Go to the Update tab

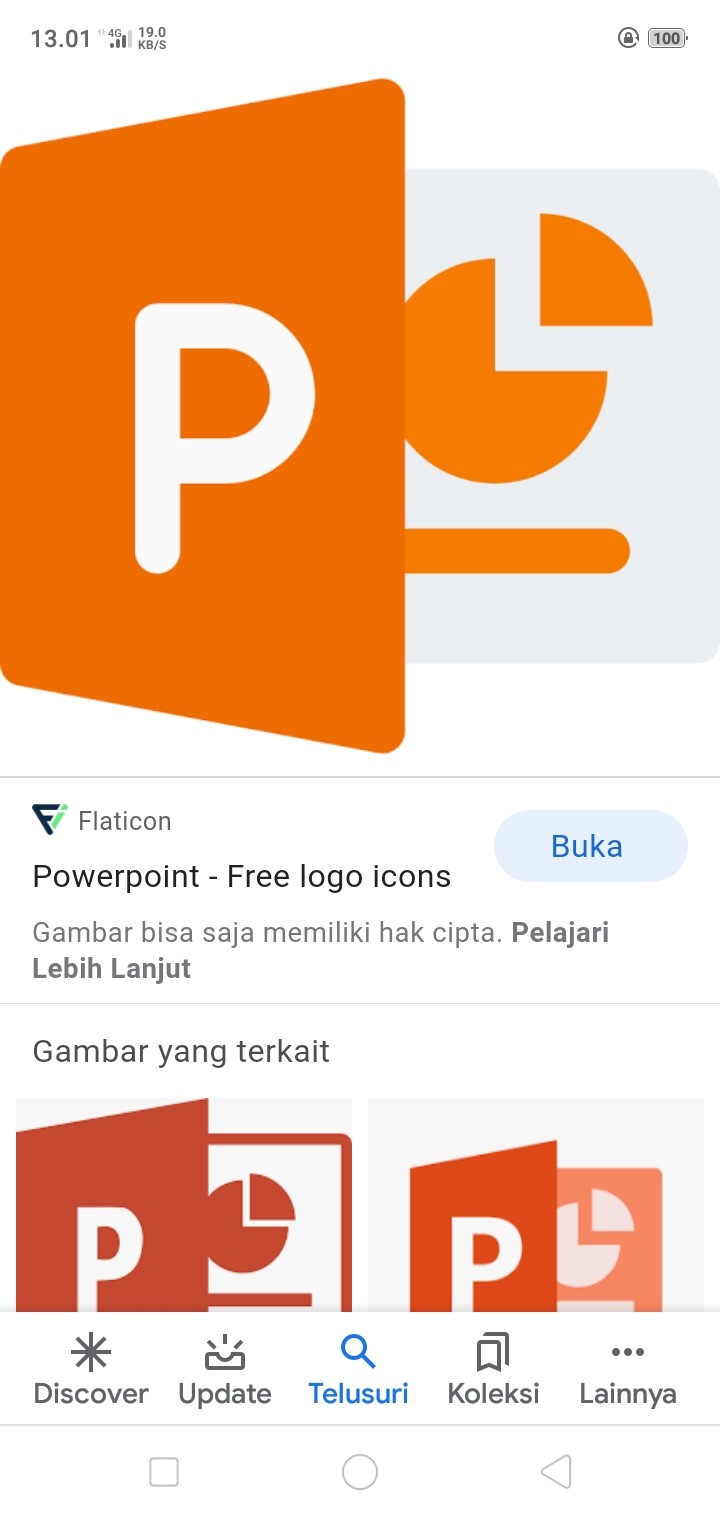(225, 1372)
